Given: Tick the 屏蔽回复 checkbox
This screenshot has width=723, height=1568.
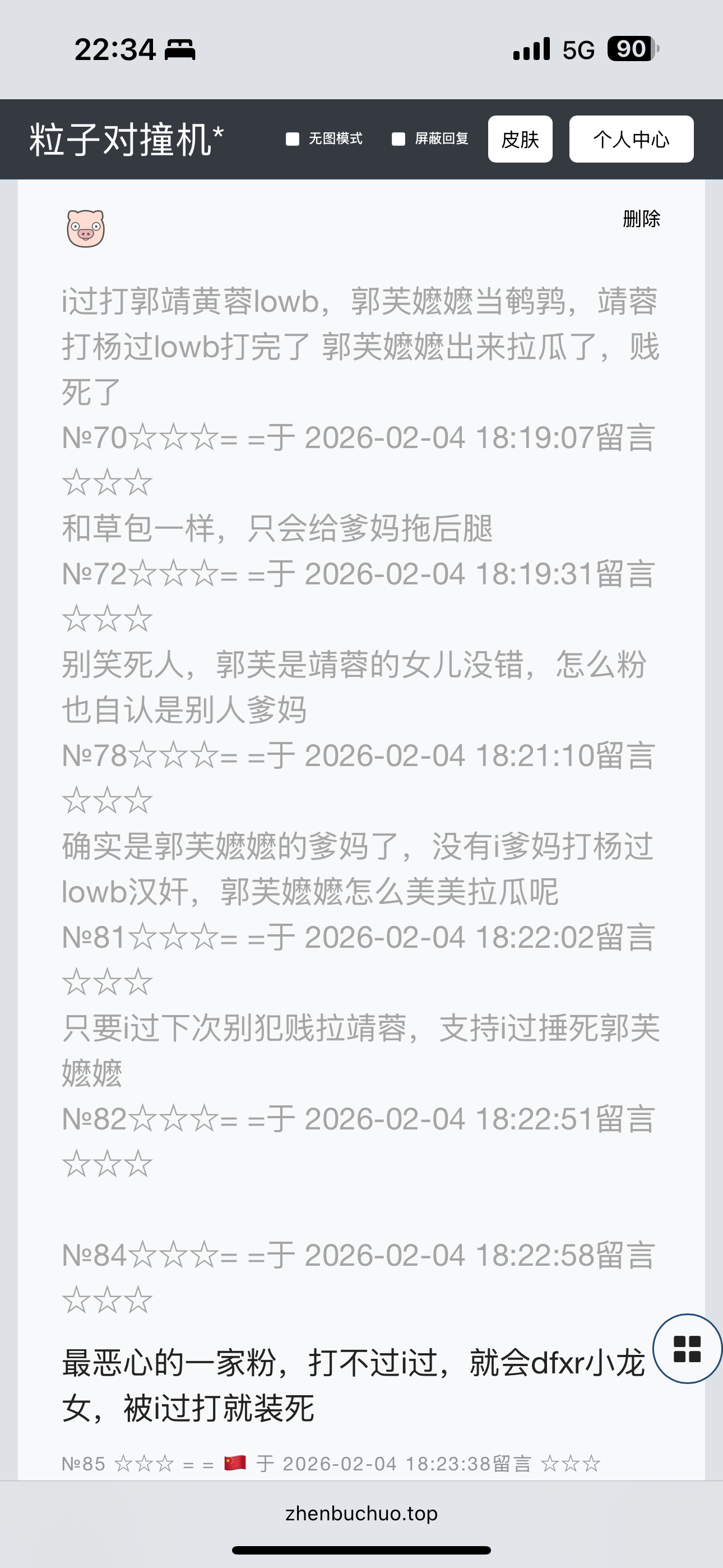Looking at the screenshot, I should [398, 140].
